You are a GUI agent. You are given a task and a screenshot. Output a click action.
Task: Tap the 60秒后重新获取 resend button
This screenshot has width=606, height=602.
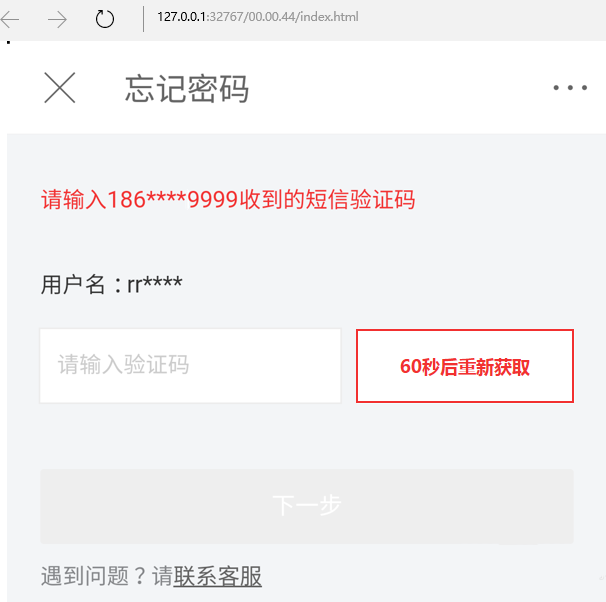click(464, 366)
